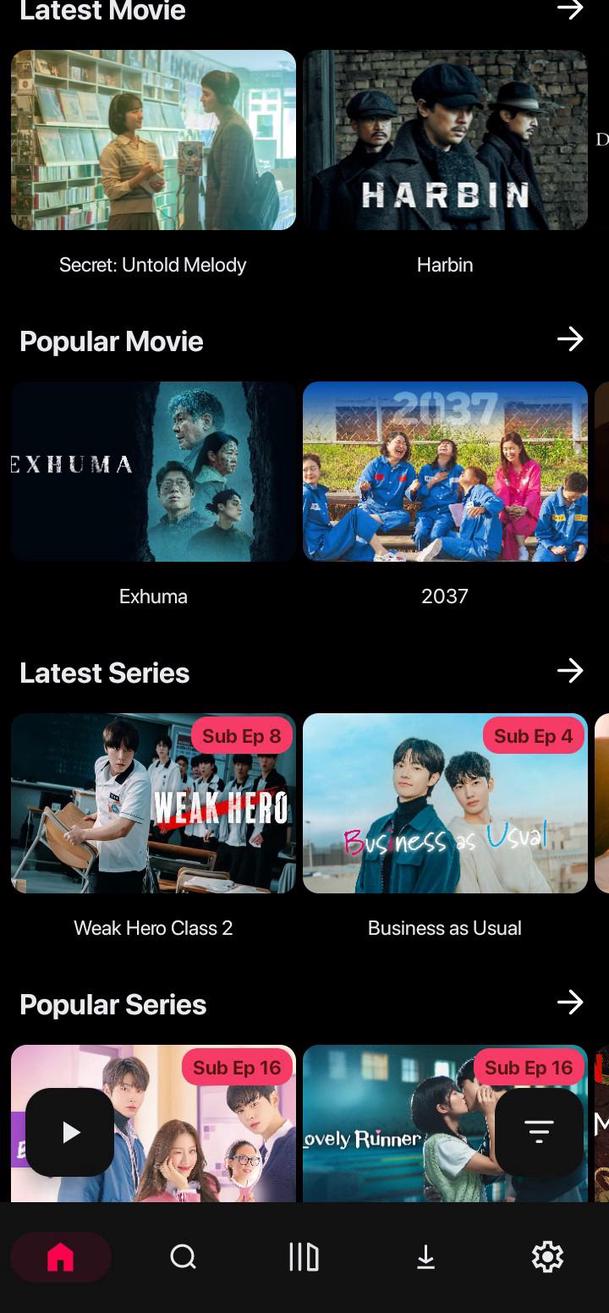This screenshot has height=1313, width=609.
Task: Open Business as Usual series
Action: pos(445,803)
